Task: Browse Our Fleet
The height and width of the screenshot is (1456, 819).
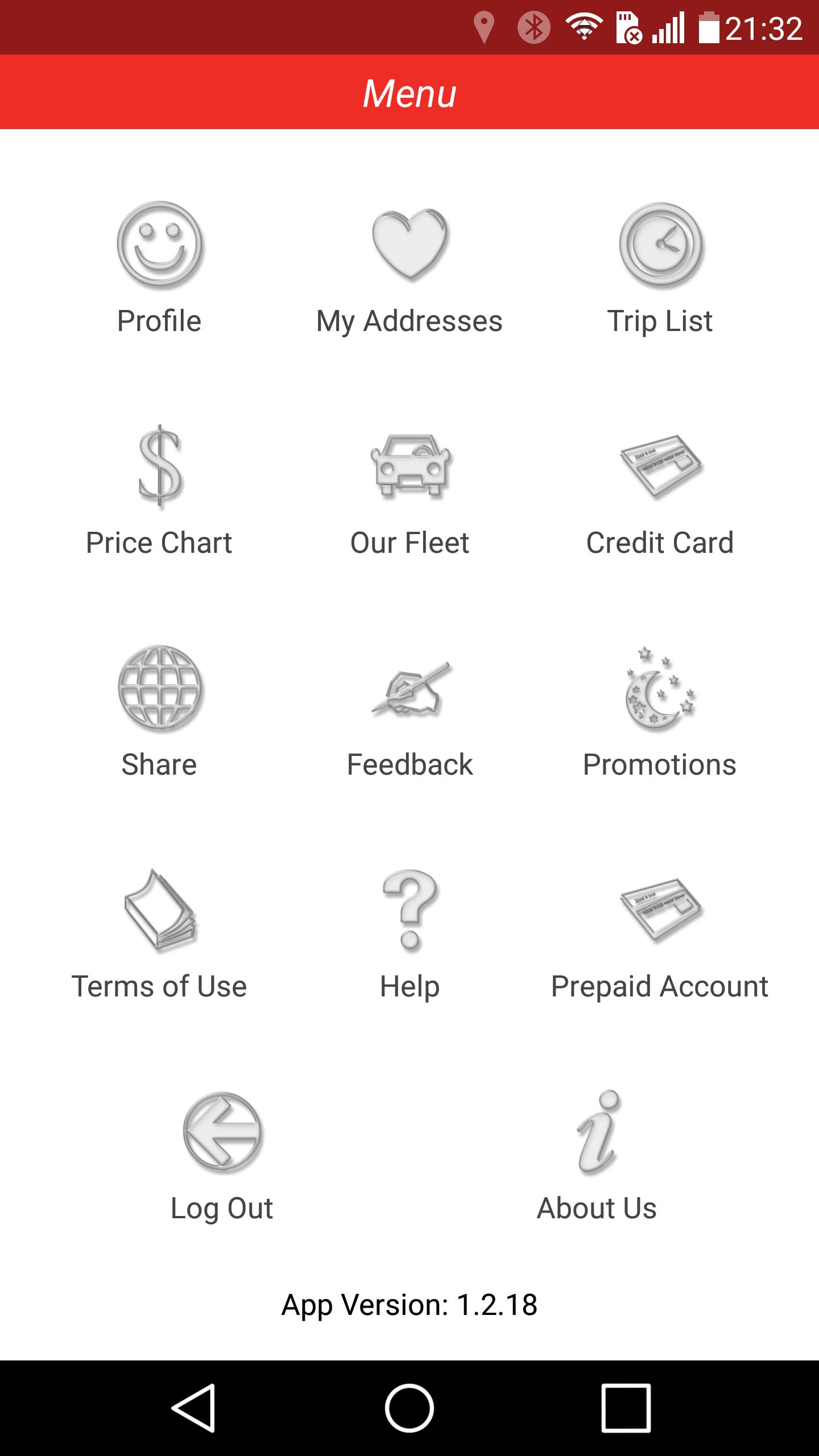Action: click(x=409, y=490)
